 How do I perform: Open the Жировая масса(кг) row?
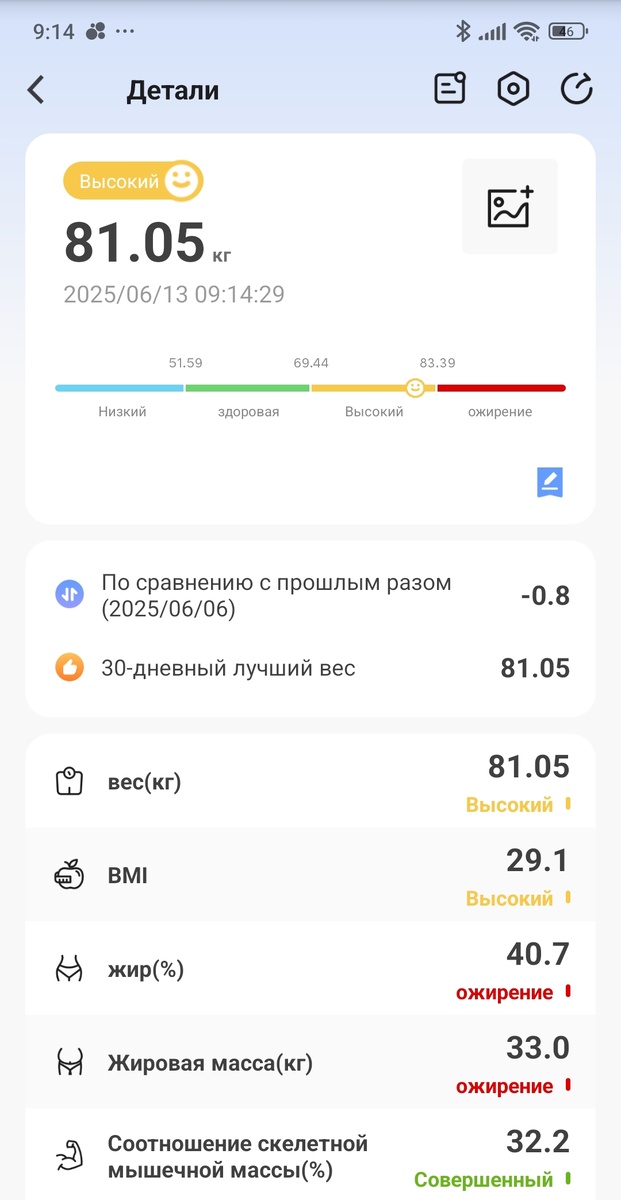coord(310,1063)
